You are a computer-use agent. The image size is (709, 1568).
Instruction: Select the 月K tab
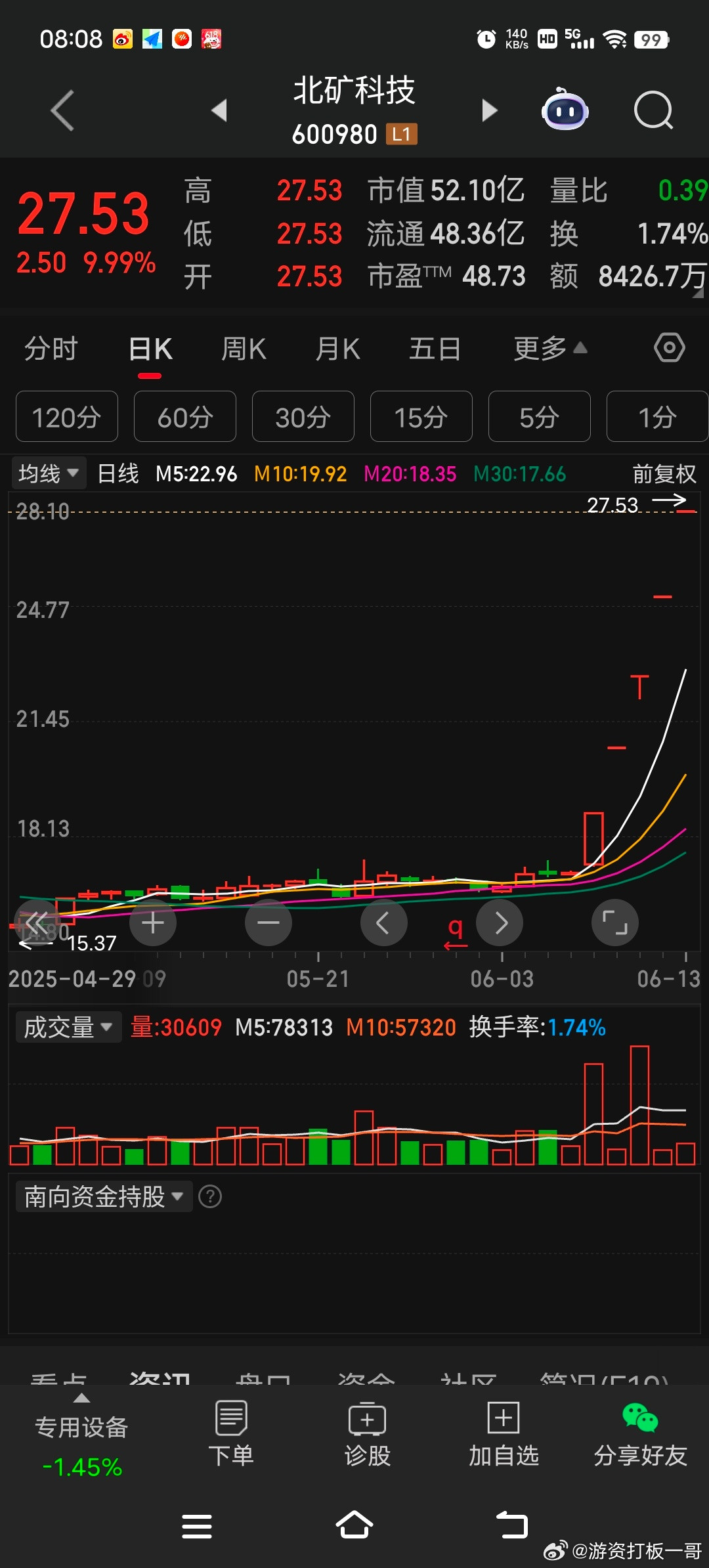[338, 349]
